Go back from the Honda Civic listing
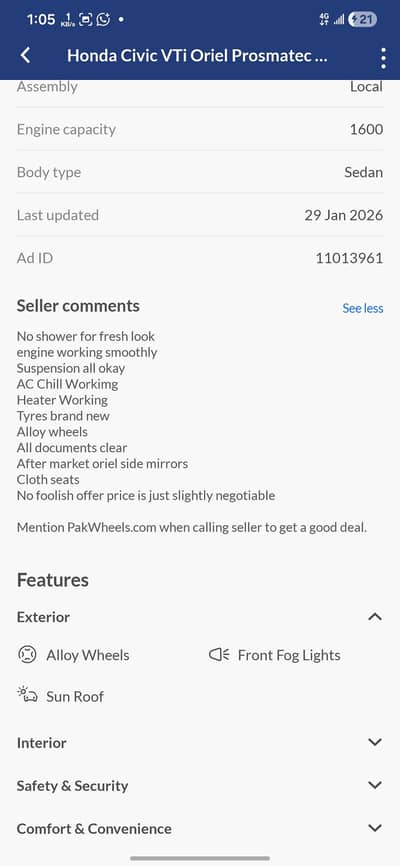 pos(25,55)
